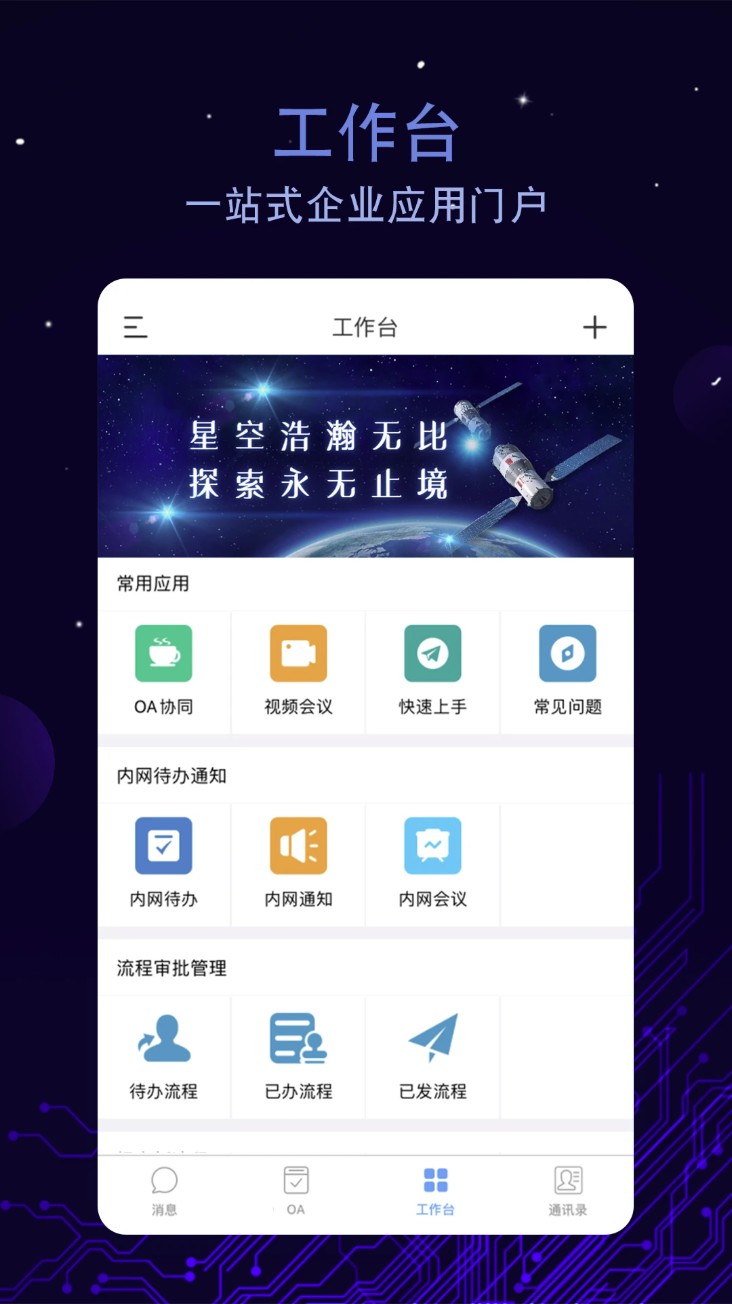The image size is (732, 1304).
Task: Open 待办流程 pending workflows
Action: pos(164,1055)
